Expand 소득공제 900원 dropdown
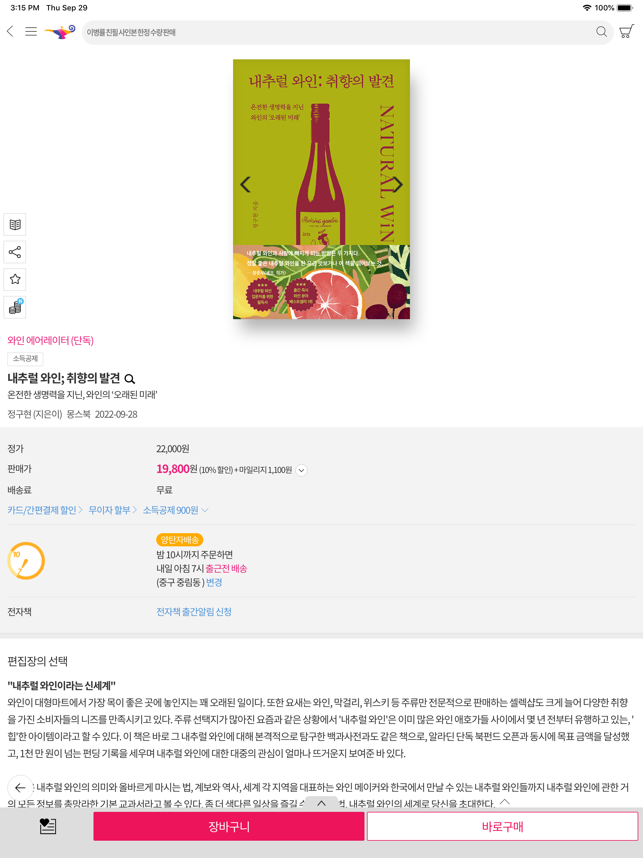 176,510
